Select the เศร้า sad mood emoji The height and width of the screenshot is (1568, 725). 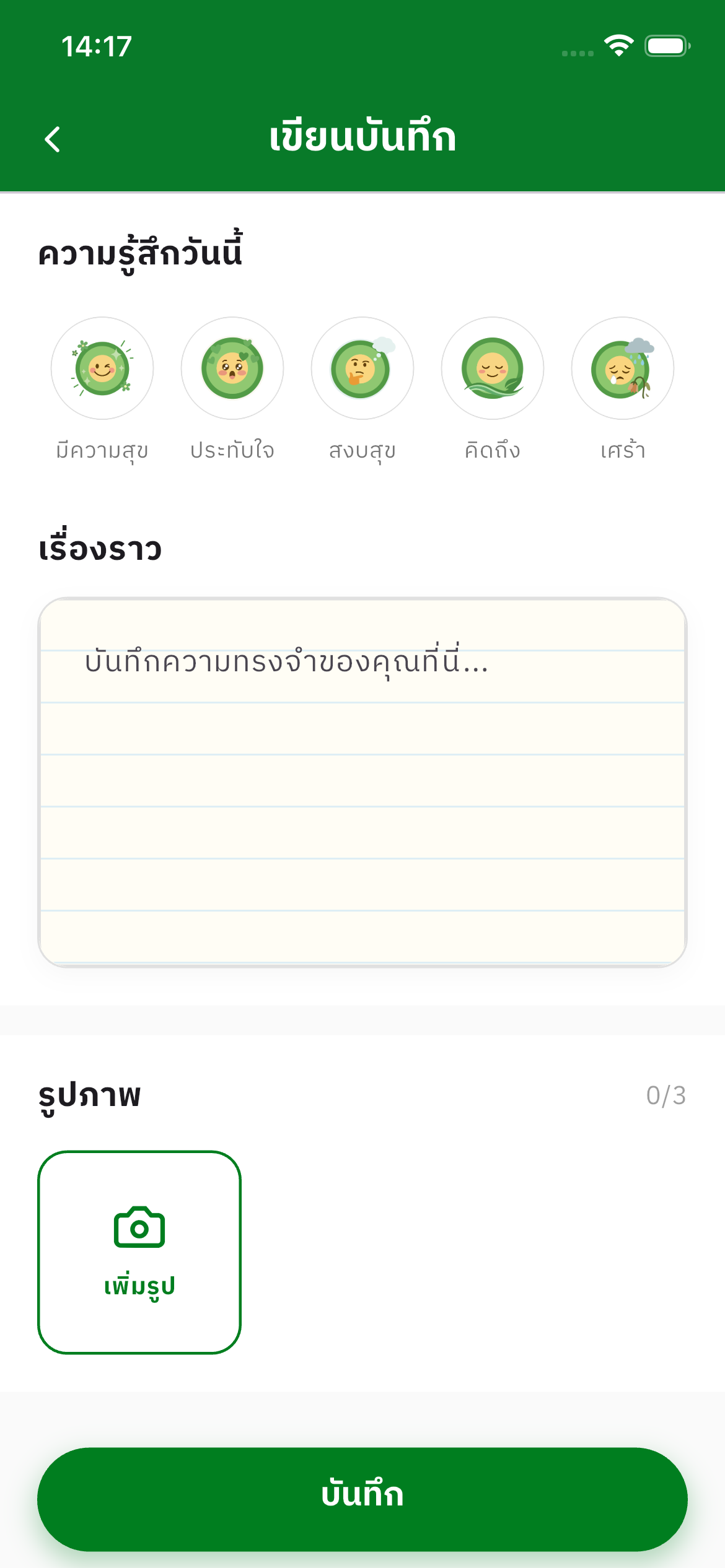click(x=622, y=368)
